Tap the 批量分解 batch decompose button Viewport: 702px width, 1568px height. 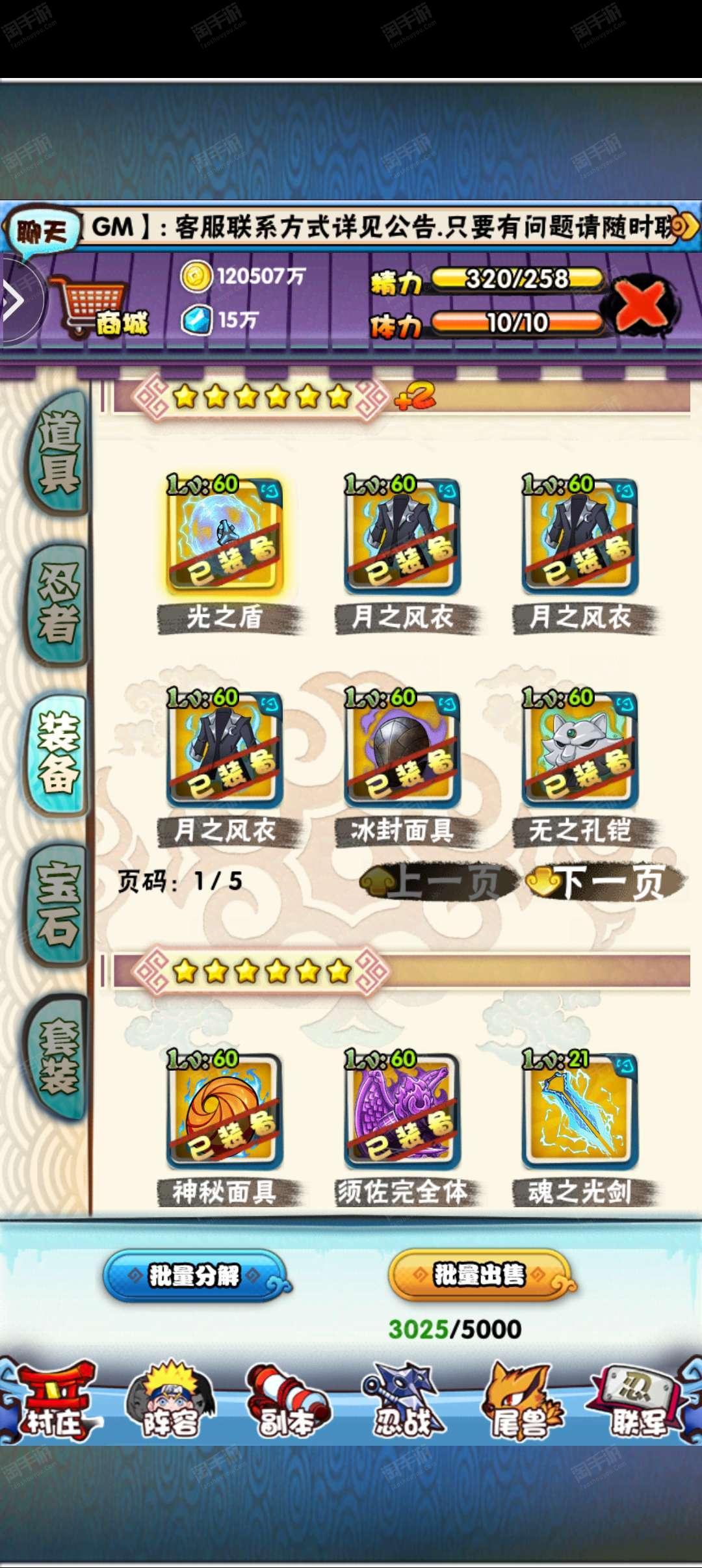196,1275
